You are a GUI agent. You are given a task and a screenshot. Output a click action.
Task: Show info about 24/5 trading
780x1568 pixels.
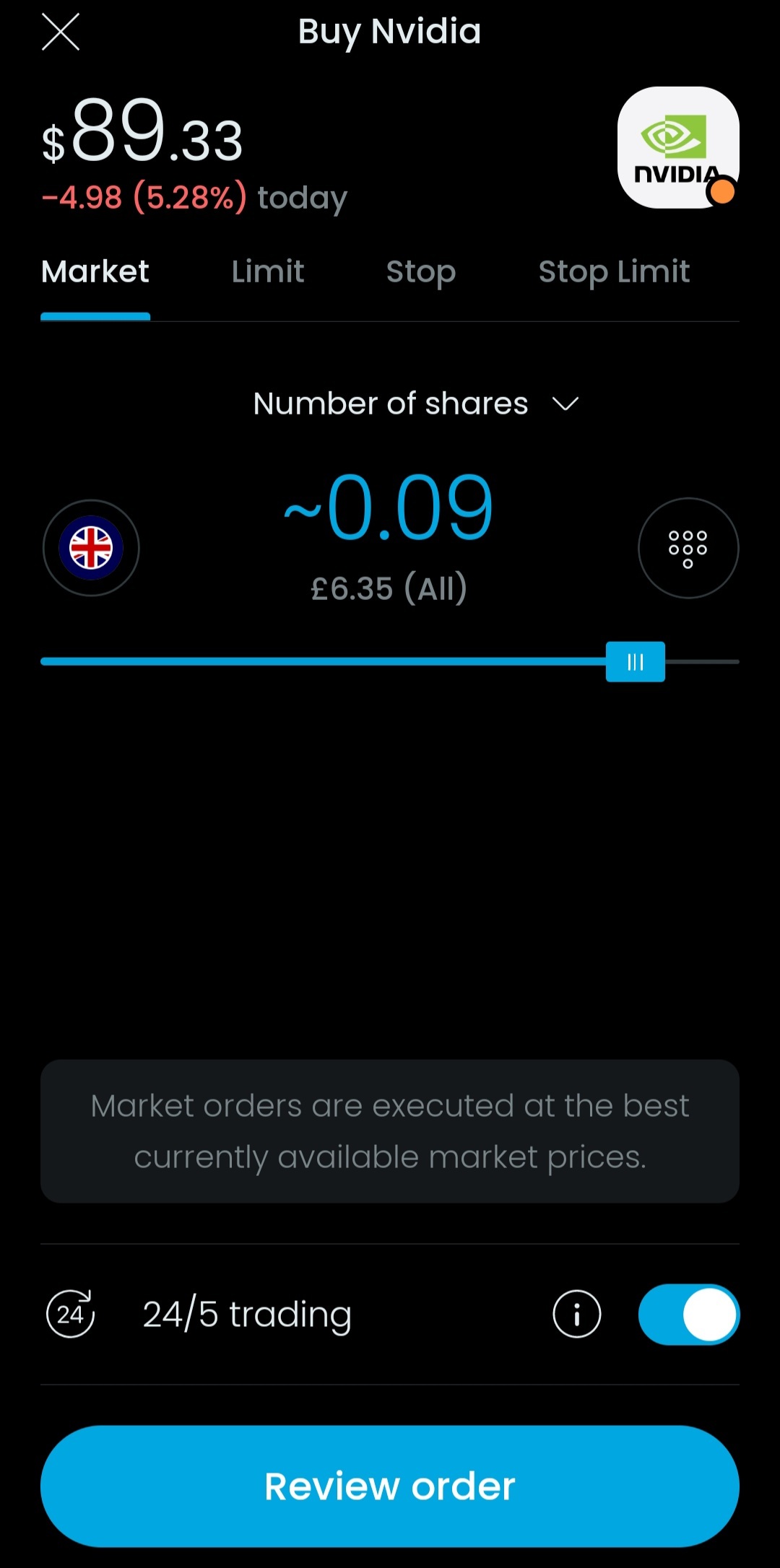[576, 1314]
